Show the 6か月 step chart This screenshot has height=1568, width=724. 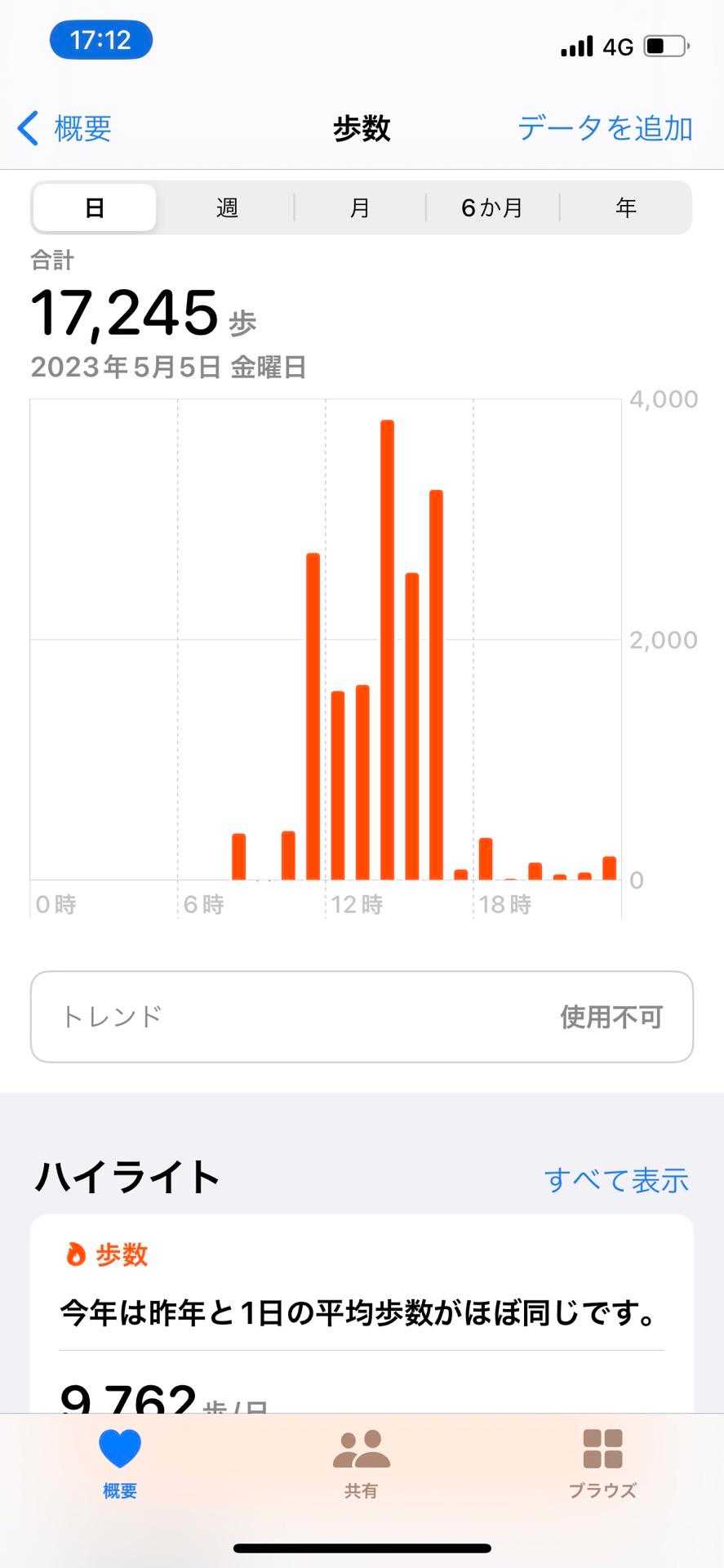pyautogui.click(x=492, y=207)
